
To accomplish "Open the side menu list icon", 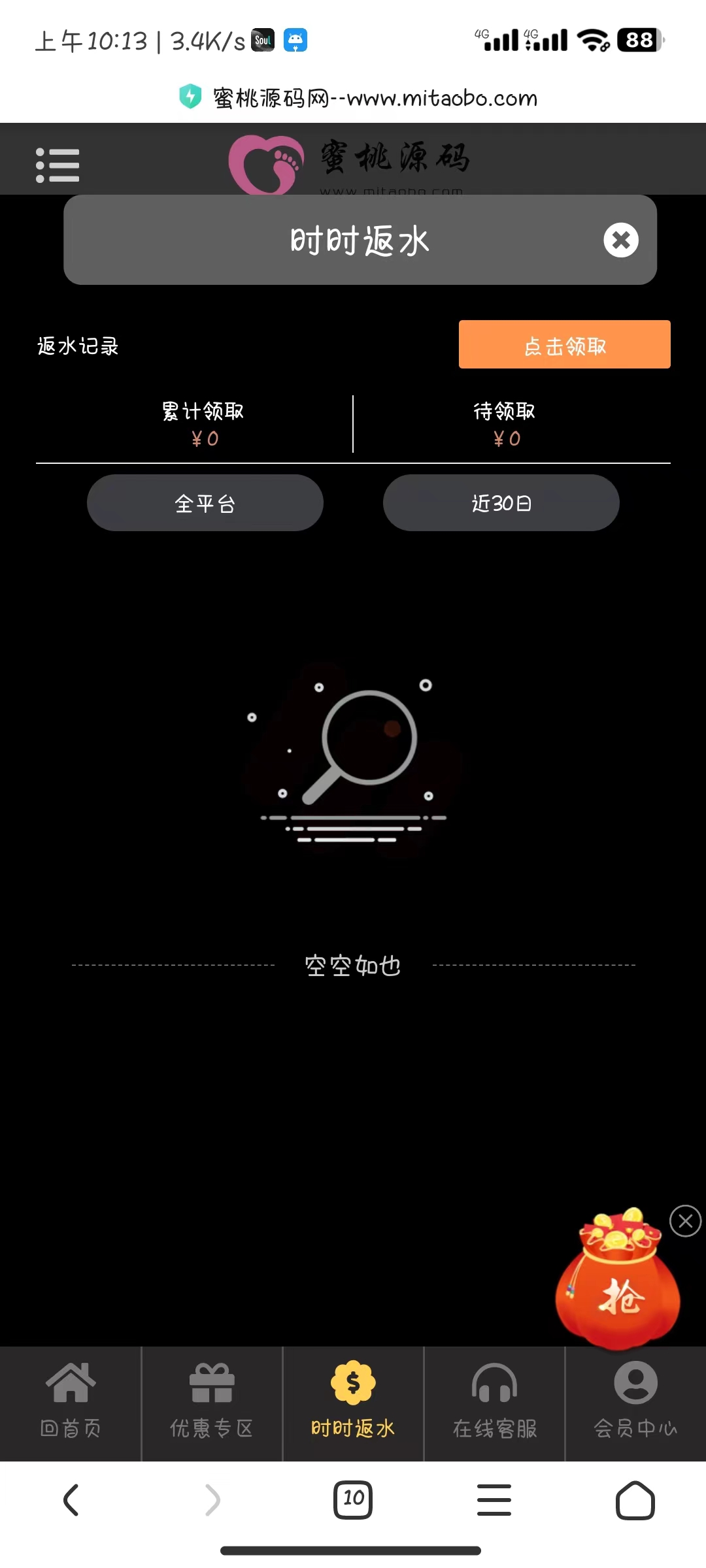I will click(58, 165).
